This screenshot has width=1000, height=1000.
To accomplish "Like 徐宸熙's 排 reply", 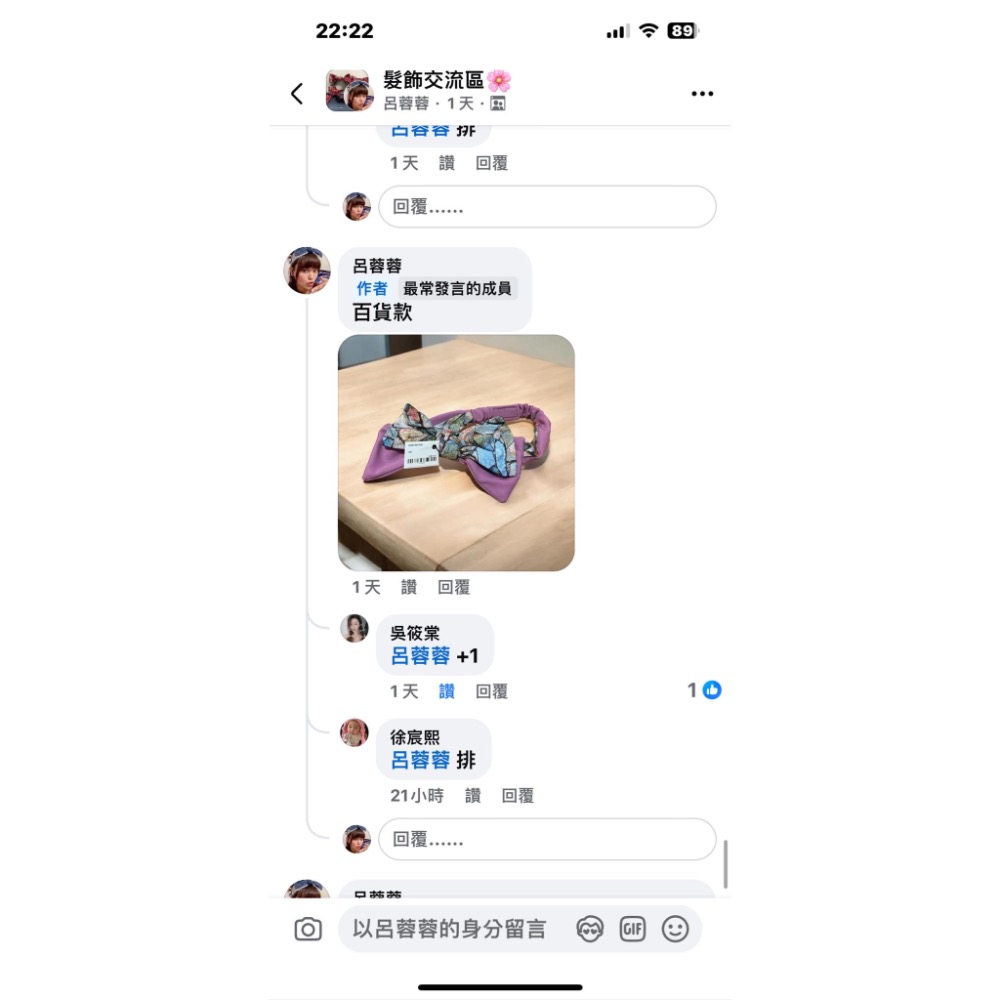I will 473,796.
